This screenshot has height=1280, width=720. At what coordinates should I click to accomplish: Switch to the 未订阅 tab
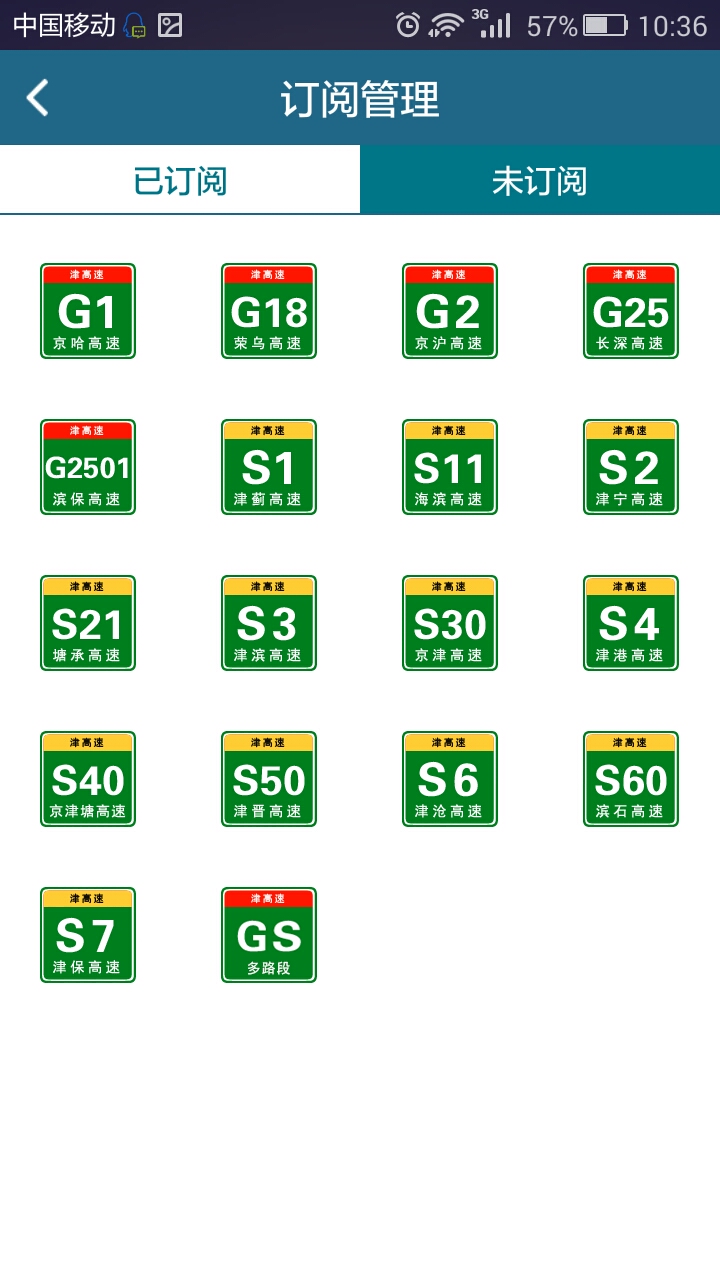point(540,181)
